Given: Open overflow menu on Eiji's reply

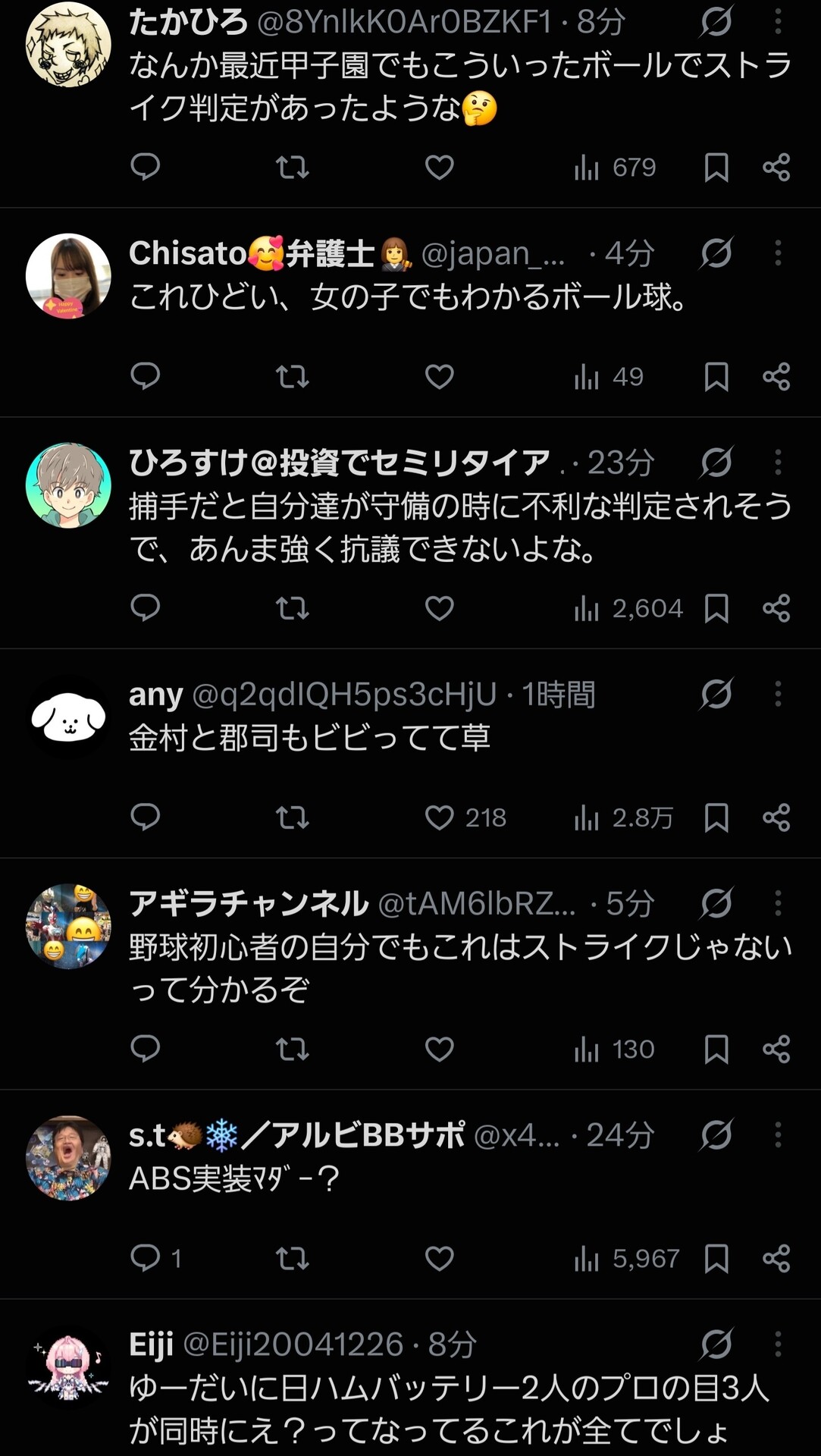Looking at the screenshot, I should point(778,1344).
